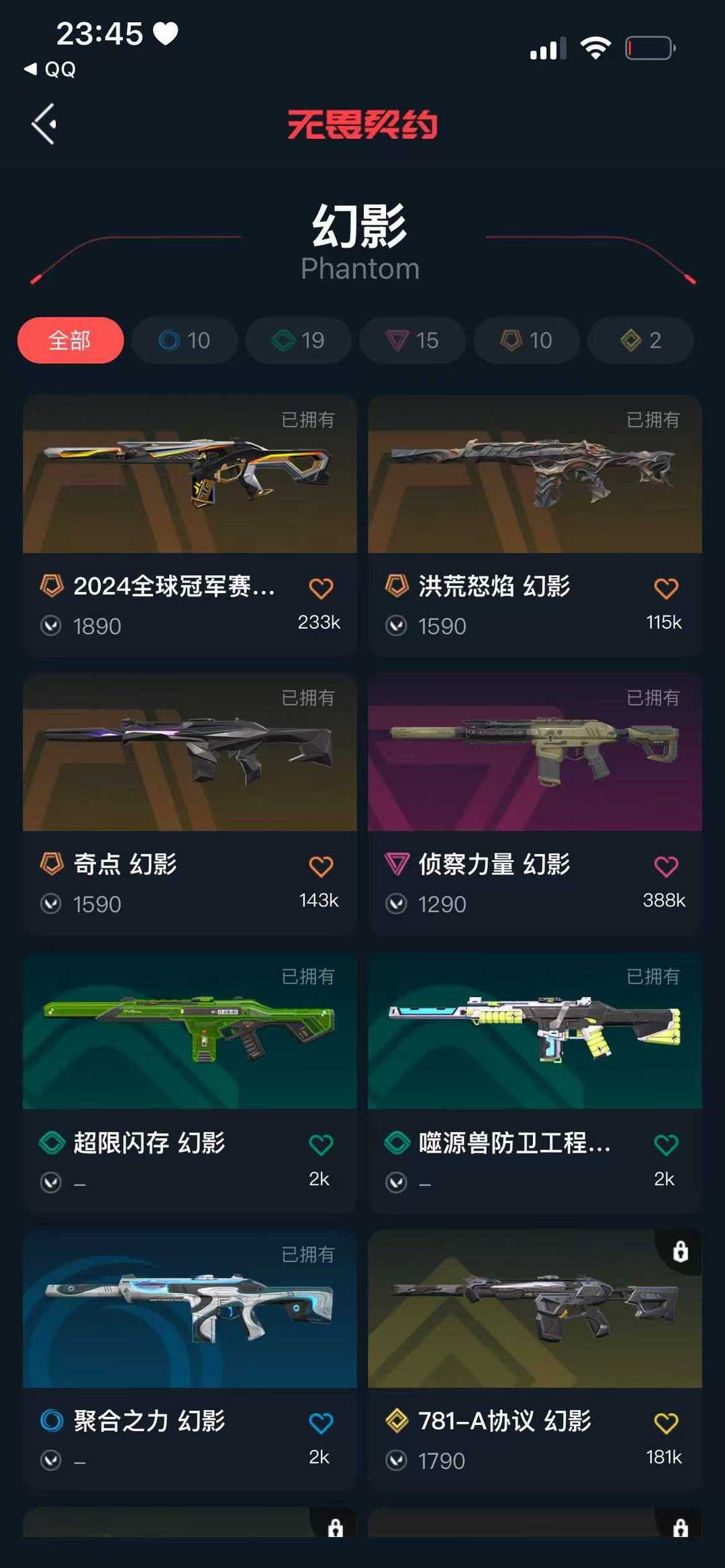
Task: Open the 奇点 幻影 skin card
Action: pos(190,804)
